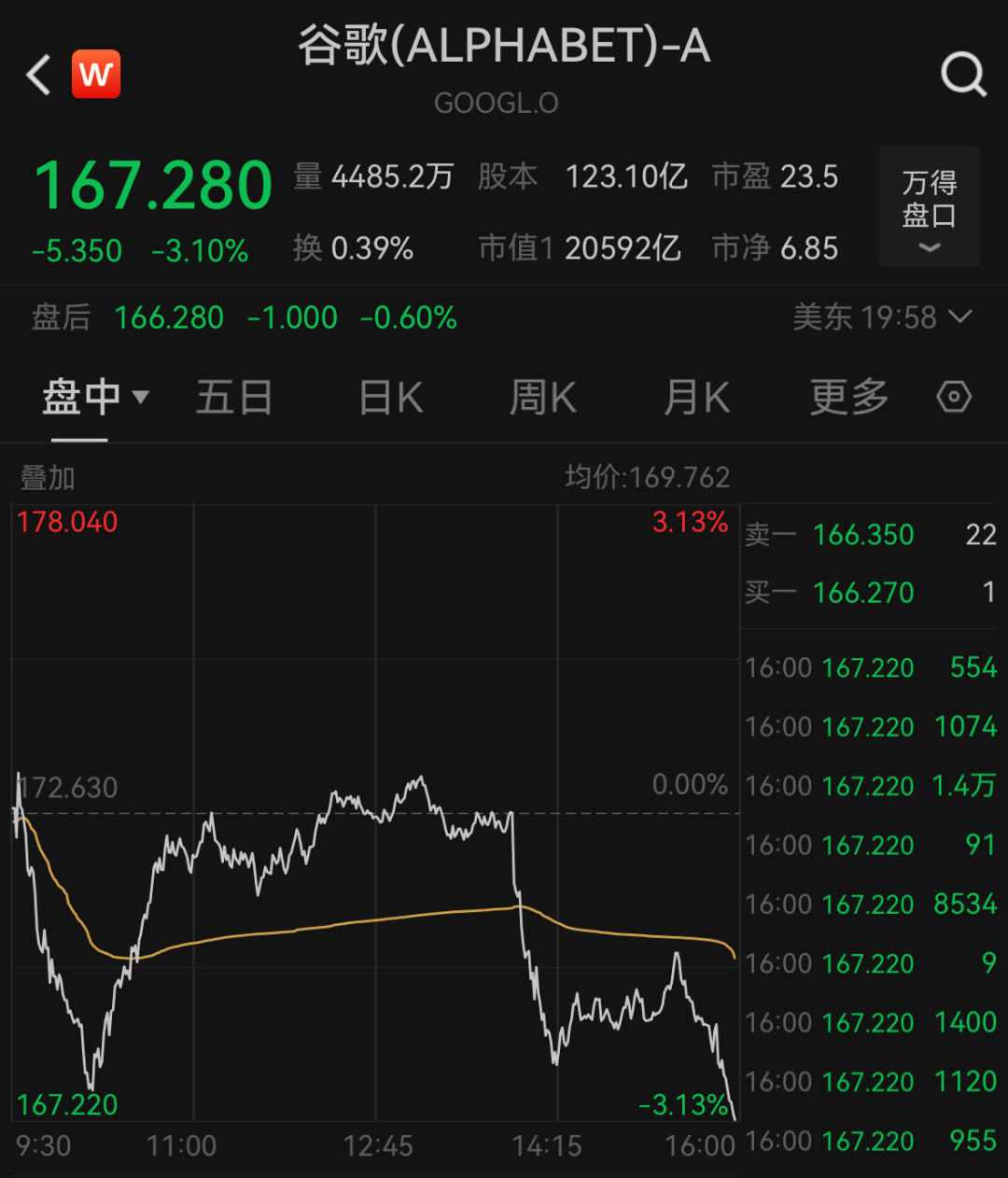Tap the red W icon
Image resolution: width=1008 pixels, height=1178 pixels.
[x=96, y=75]
